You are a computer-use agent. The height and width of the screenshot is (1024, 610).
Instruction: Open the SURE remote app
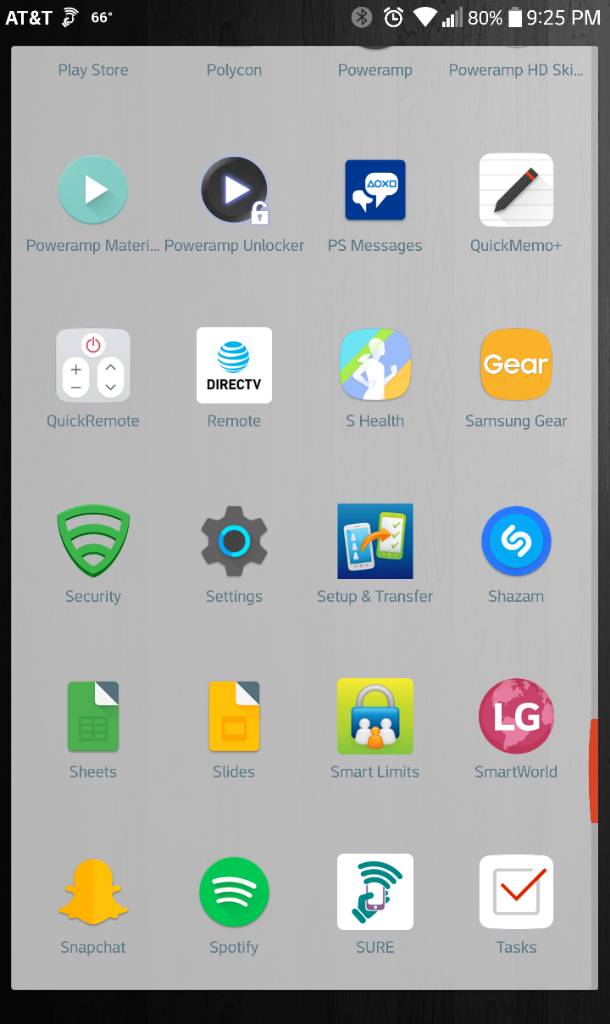[375, 891]
